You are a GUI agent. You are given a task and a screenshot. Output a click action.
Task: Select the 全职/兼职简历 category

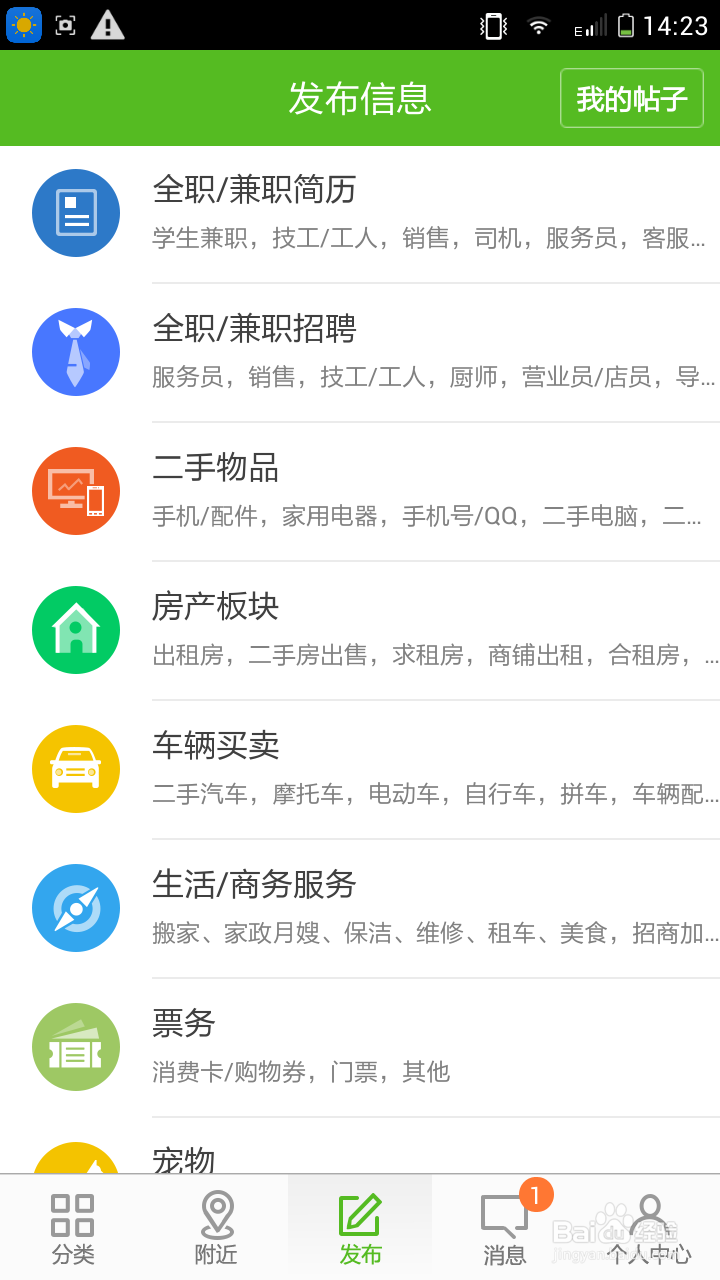coord(360,214)
